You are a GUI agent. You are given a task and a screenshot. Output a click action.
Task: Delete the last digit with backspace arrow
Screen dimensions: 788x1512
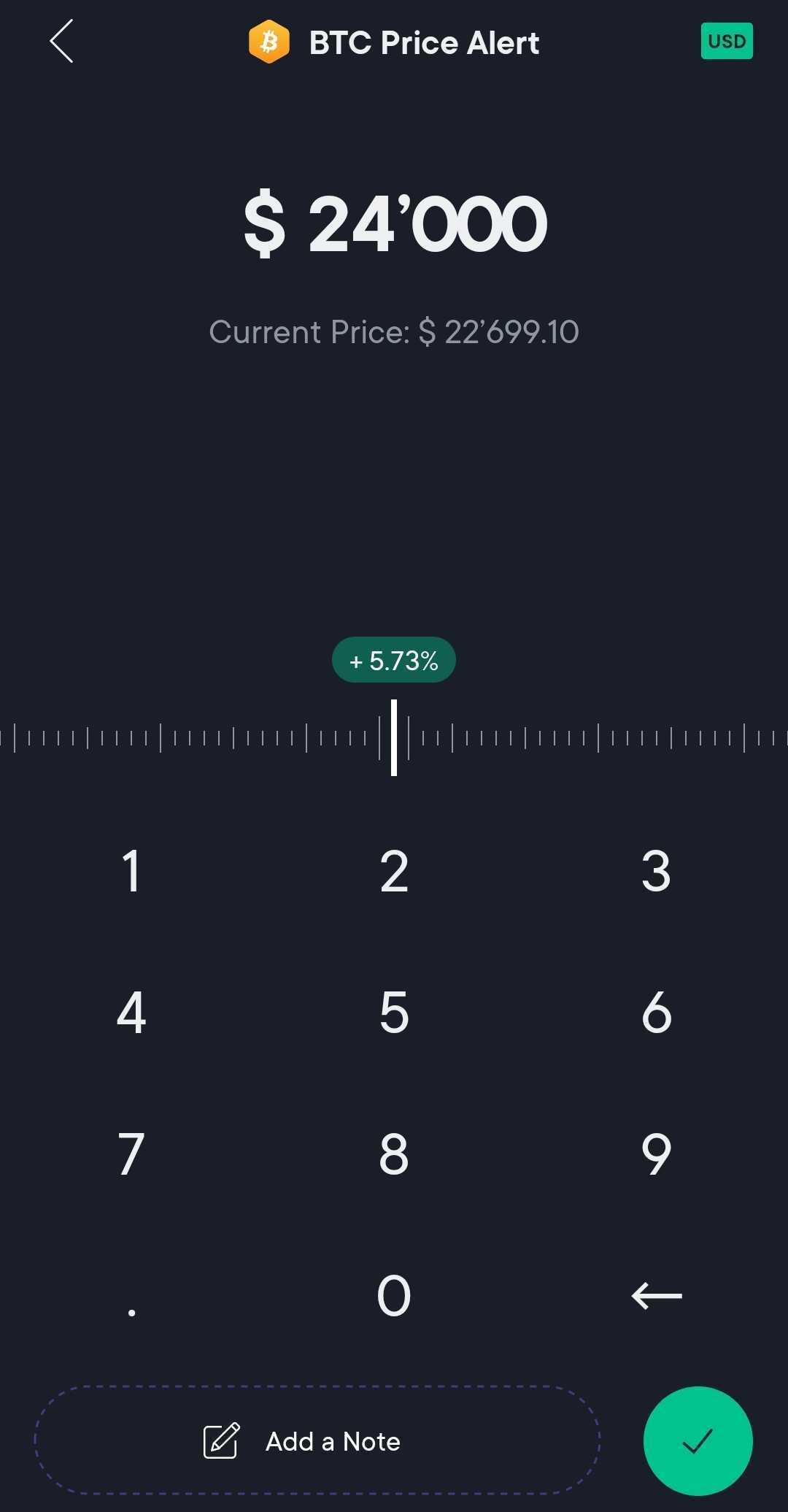coord(656,1296)
